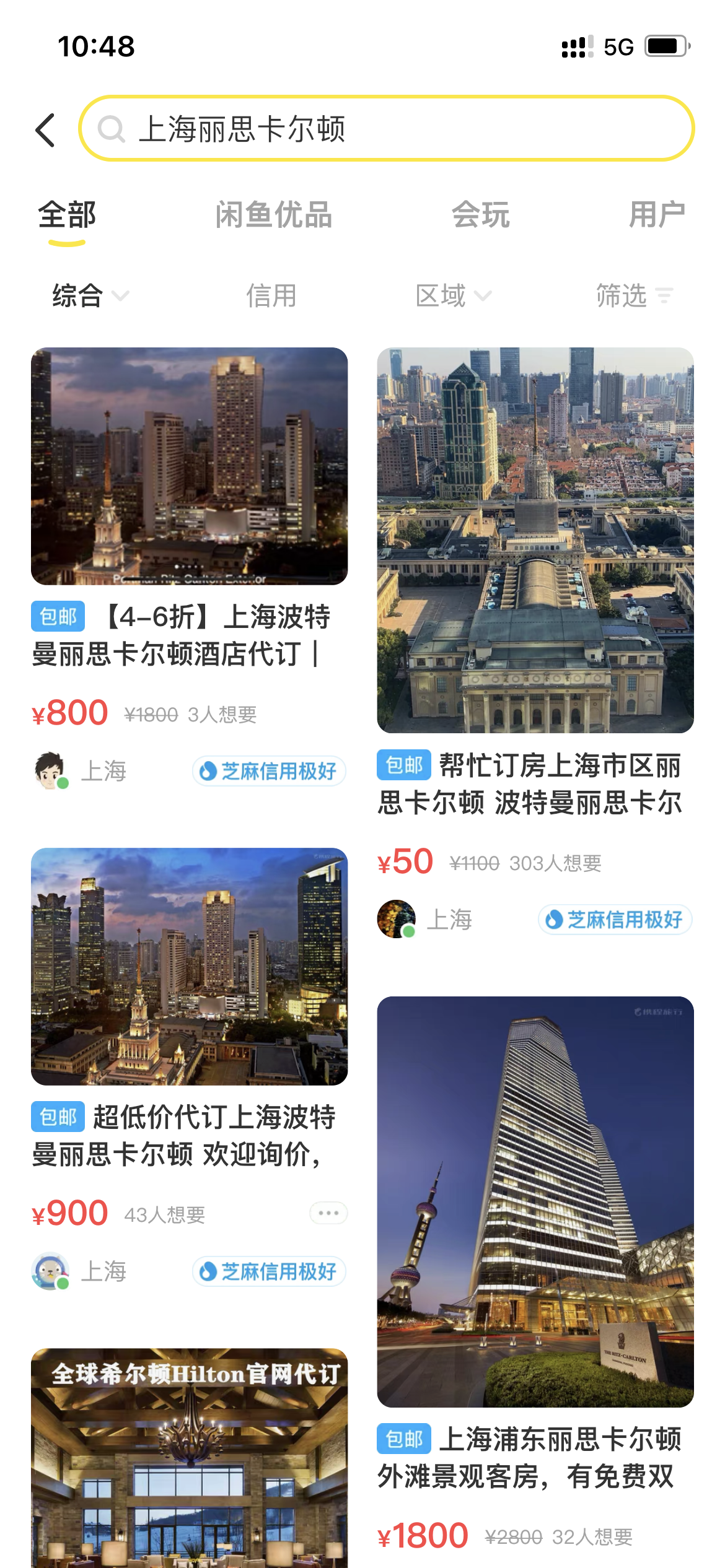The width and height of the screenshot is (725, 1568).
Task: Tap the three-dot menu on the ¥900 listing
Action: click(x=328, y=1213)
